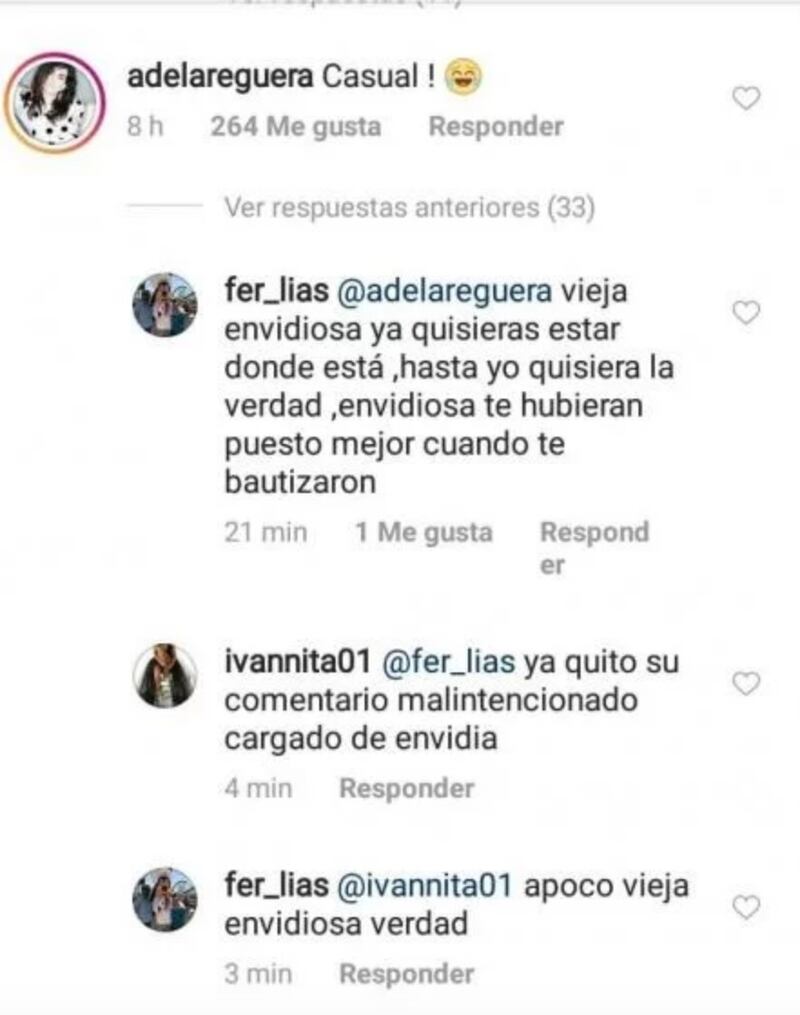The height and width of the screenshot is (1015, 800).
Task: Open the @fer_lias mention in ivannita01's comment
Action: coord(448,662)
